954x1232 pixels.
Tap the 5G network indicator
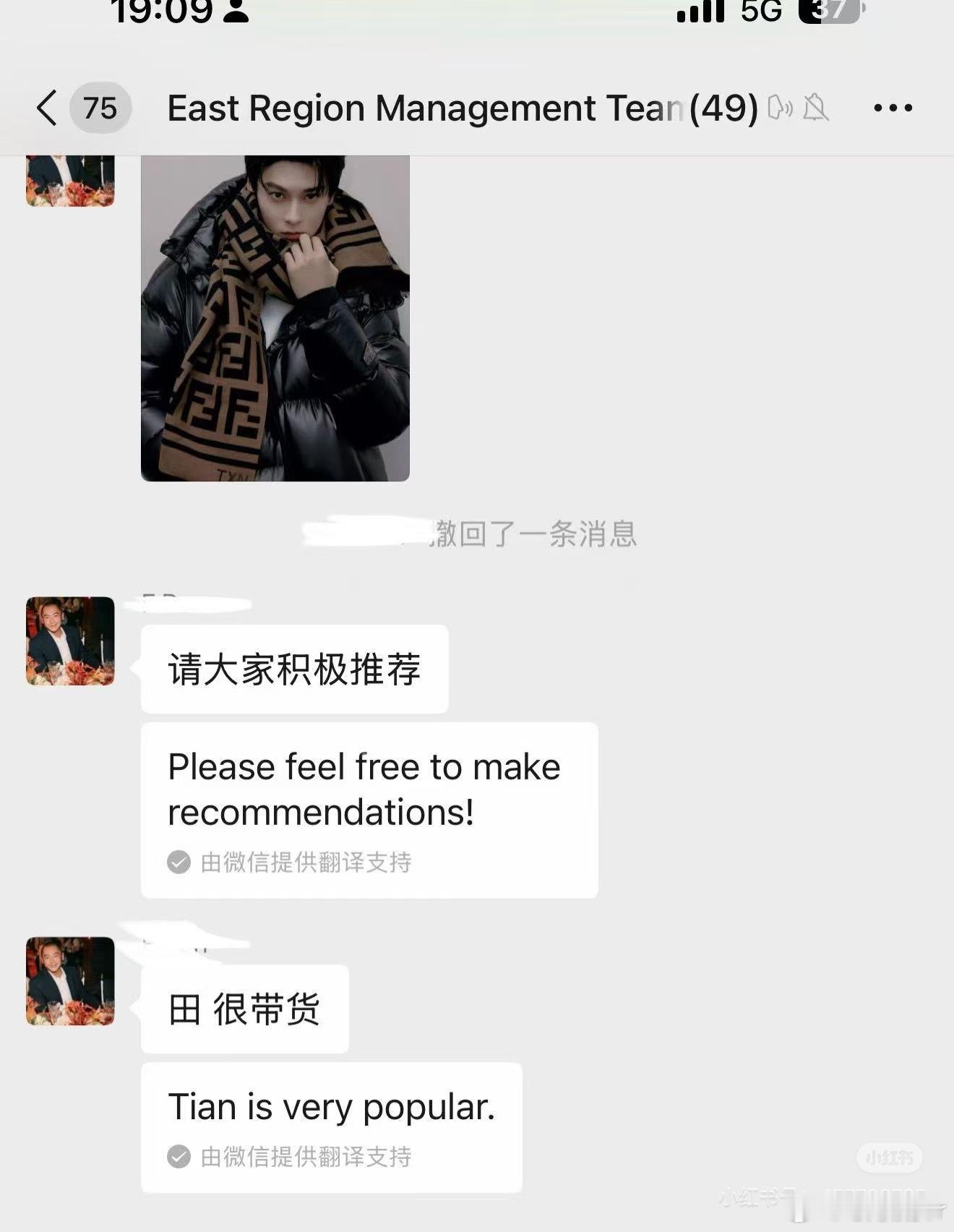[x=762, y=13]
